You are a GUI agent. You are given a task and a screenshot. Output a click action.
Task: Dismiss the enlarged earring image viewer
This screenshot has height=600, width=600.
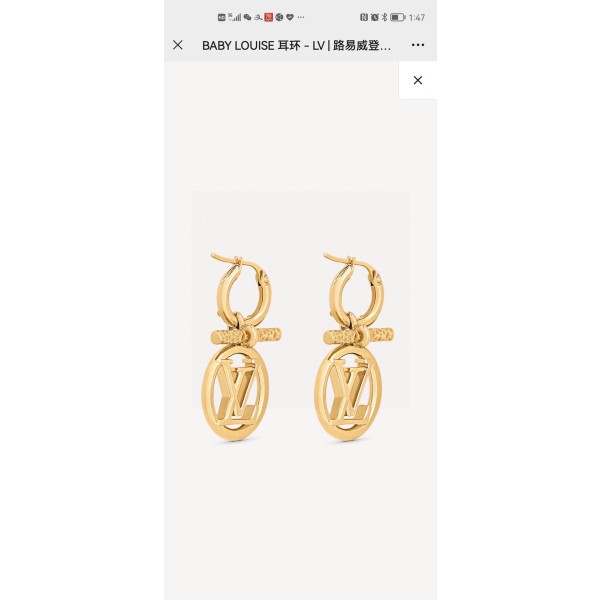pyautogui.click(x=418, y=80)
